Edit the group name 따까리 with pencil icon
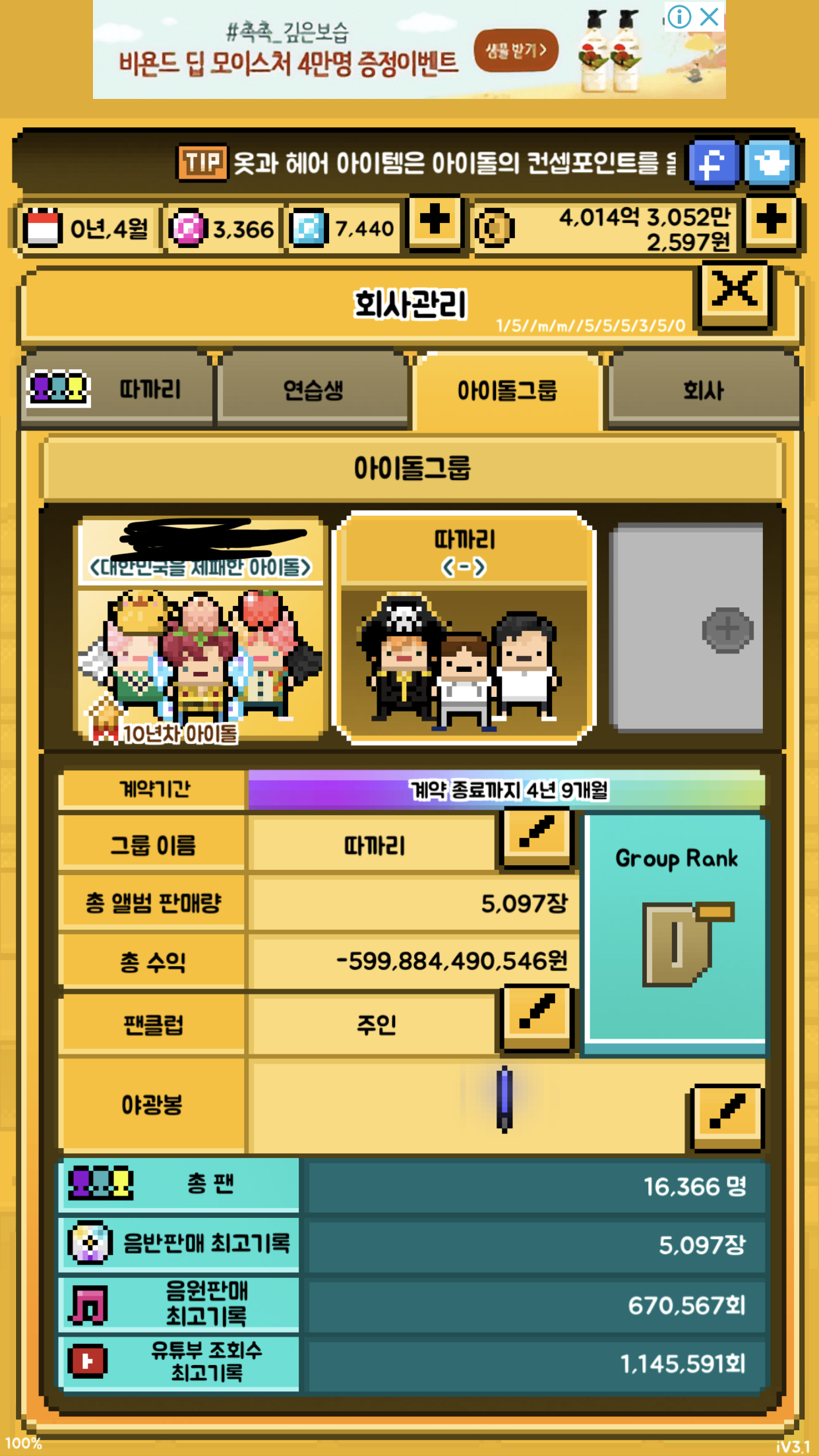The height and width of the screenshot is (1456, 819). coord(537,841)
